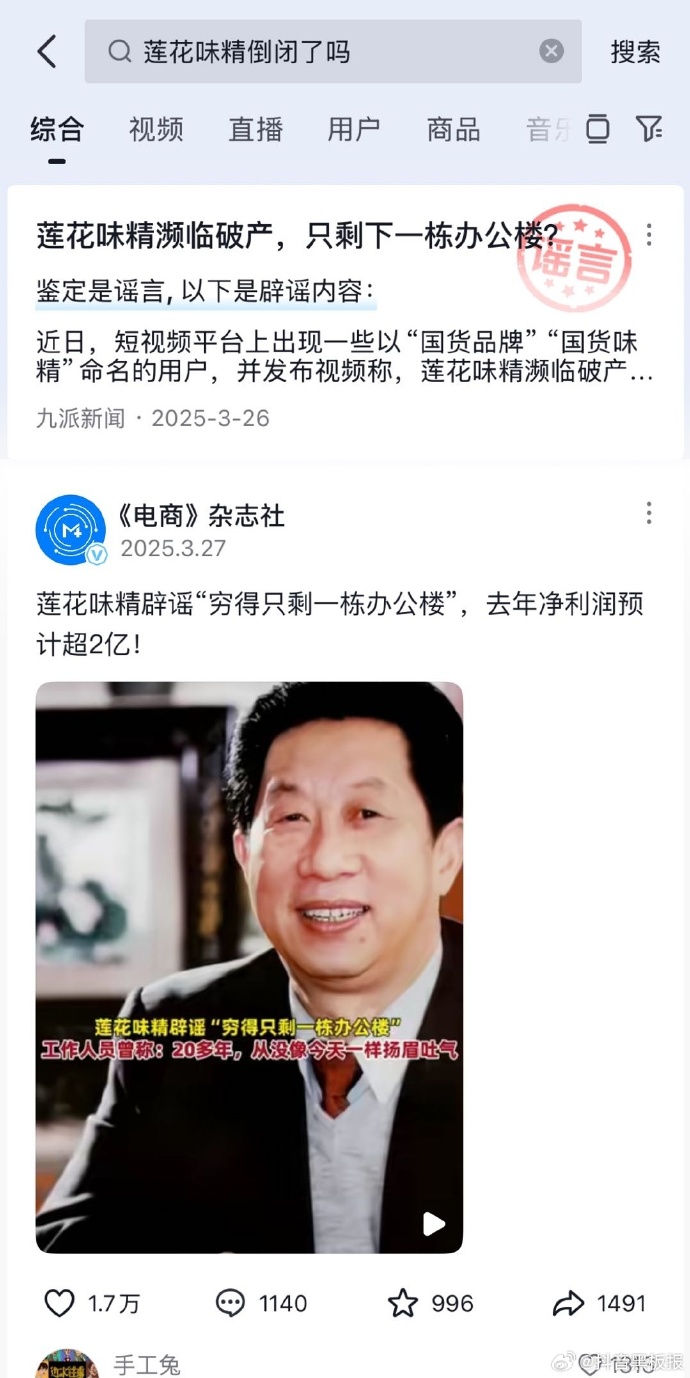
Task: Open overflow menu on 《电商》杂志社 post
Action: point(649,513)
